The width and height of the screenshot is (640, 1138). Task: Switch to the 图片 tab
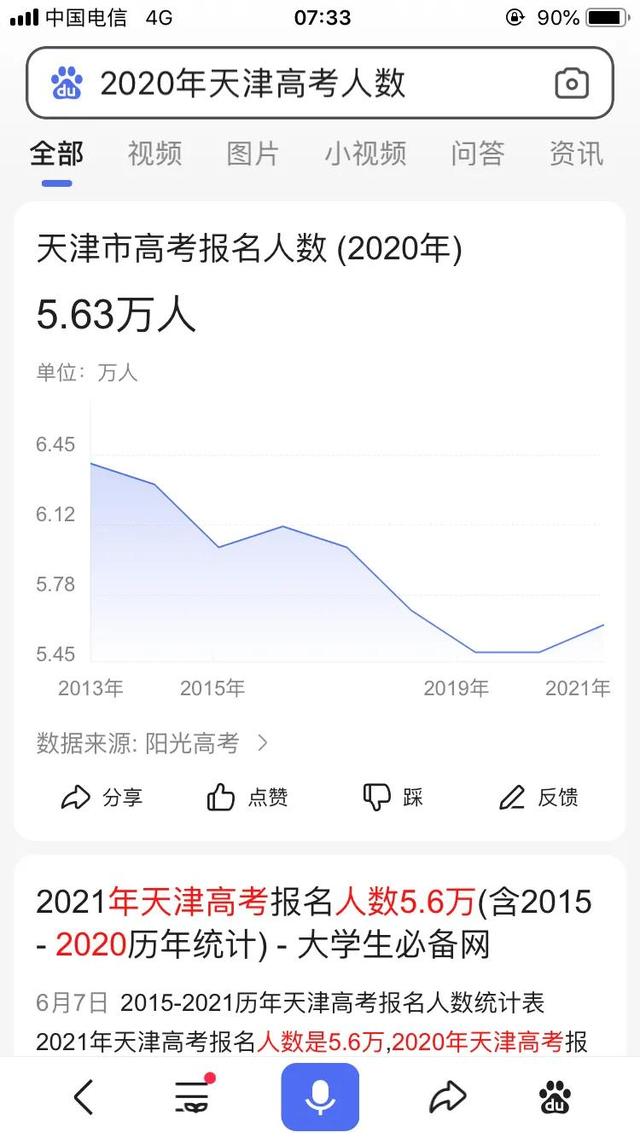252,153
